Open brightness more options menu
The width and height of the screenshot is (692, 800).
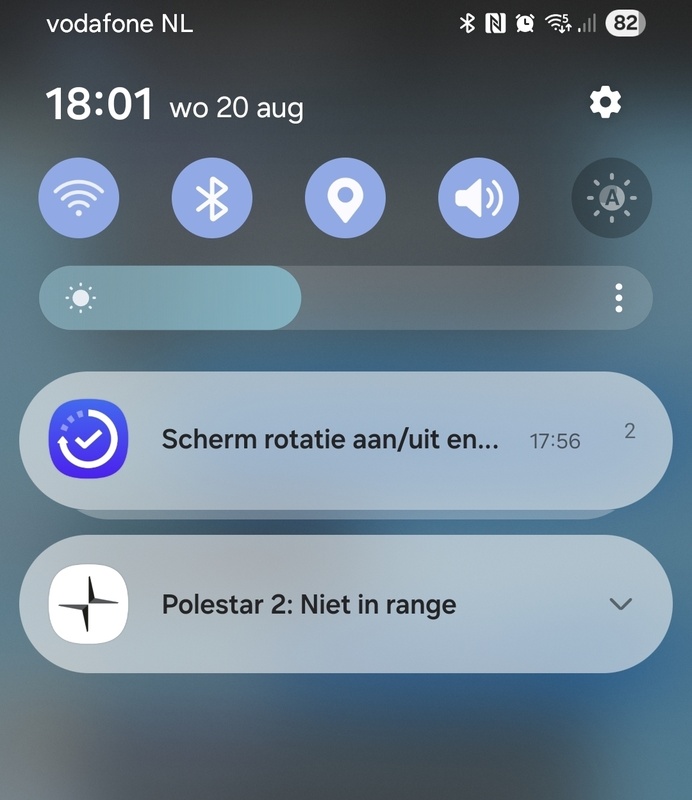tap(619, 298)
